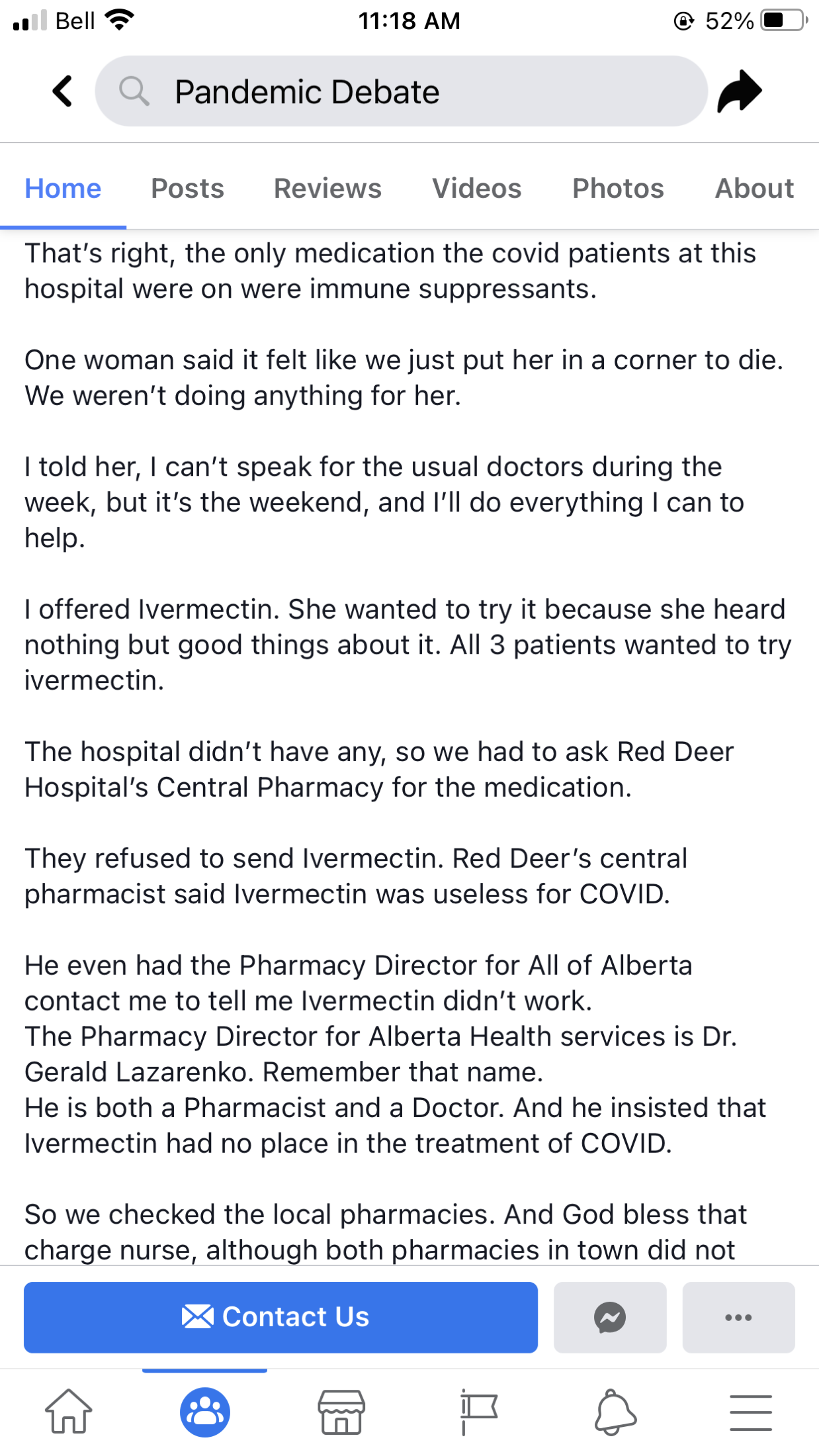Go to the Facebook home feed

68,1412
